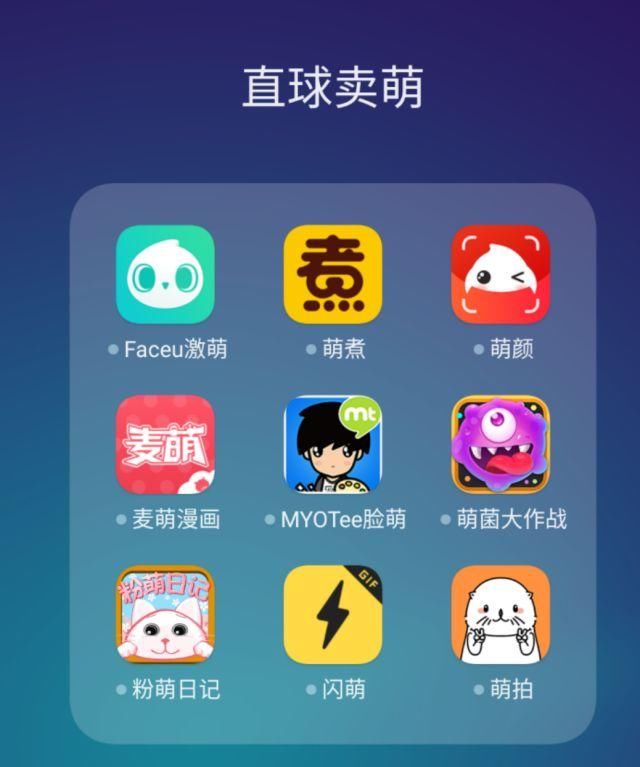Start the 麦萌漫画 app
The image size is (640, 767).
click(165, 444)
